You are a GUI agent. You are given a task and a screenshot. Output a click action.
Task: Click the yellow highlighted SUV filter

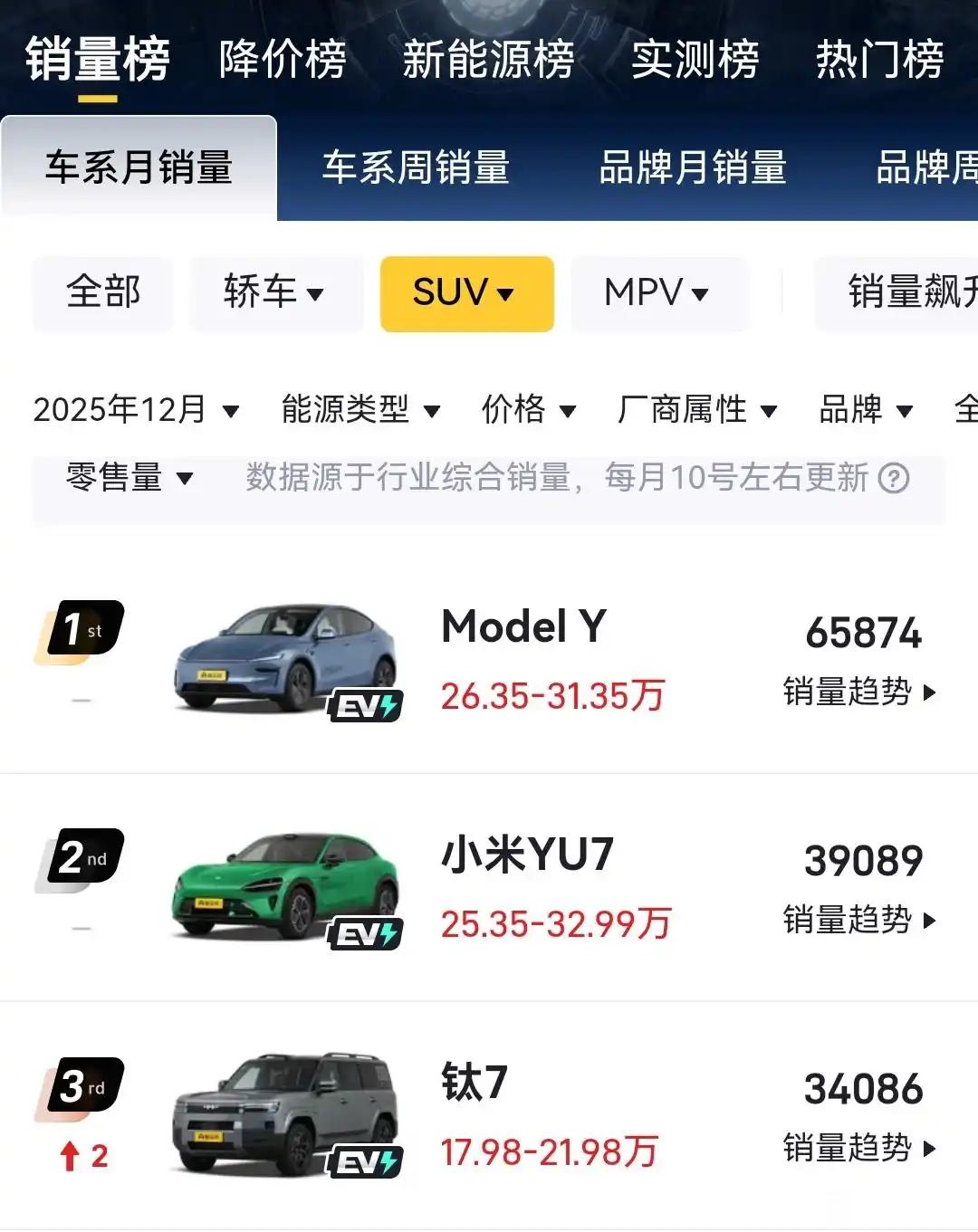coord(466,293)
